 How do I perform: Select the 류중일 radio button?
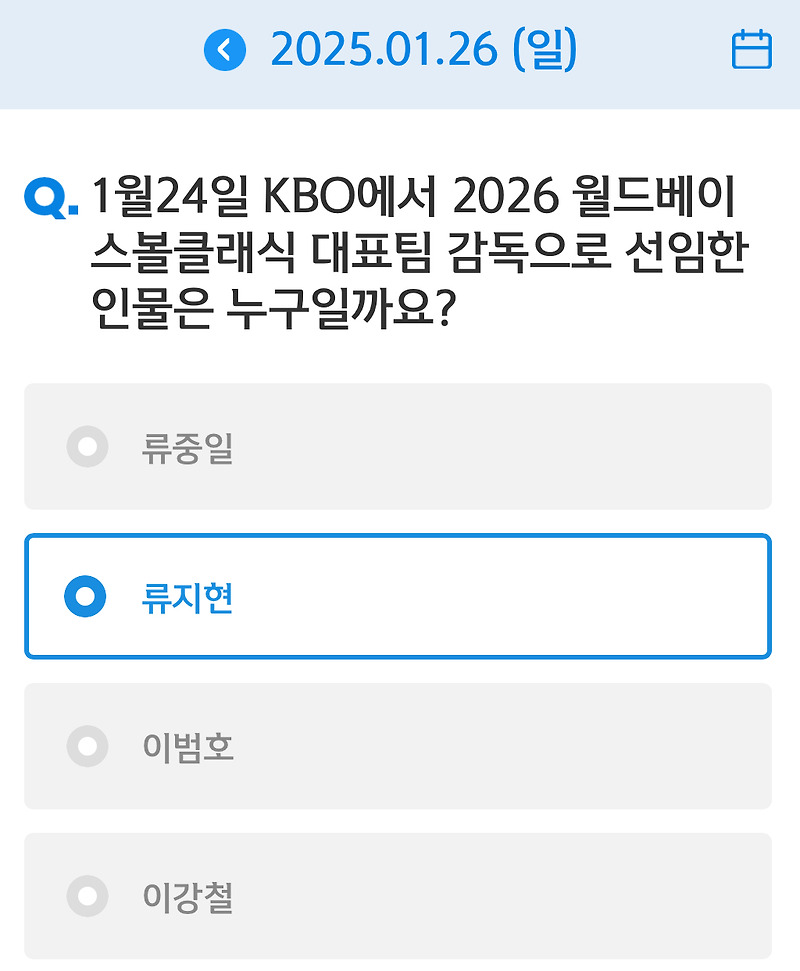(89, 447)
